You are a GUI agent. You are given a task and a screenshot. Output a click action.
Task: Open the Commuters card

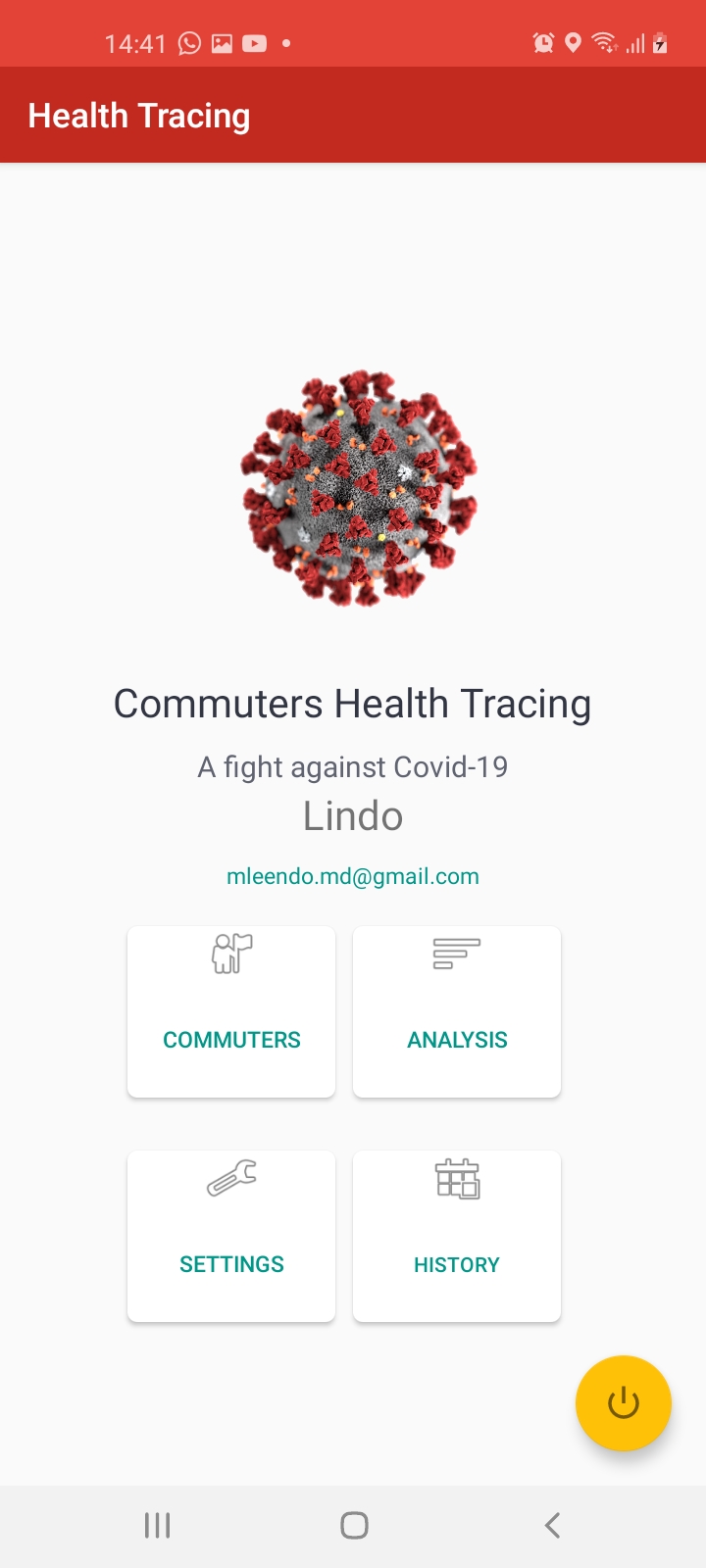click(231, 1011)
